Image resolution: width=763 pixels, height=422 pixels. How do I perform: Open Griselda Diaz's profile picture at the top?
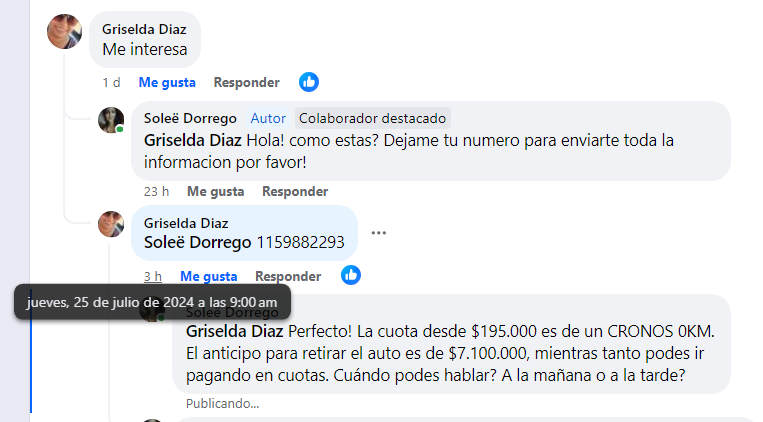[65, 33]
